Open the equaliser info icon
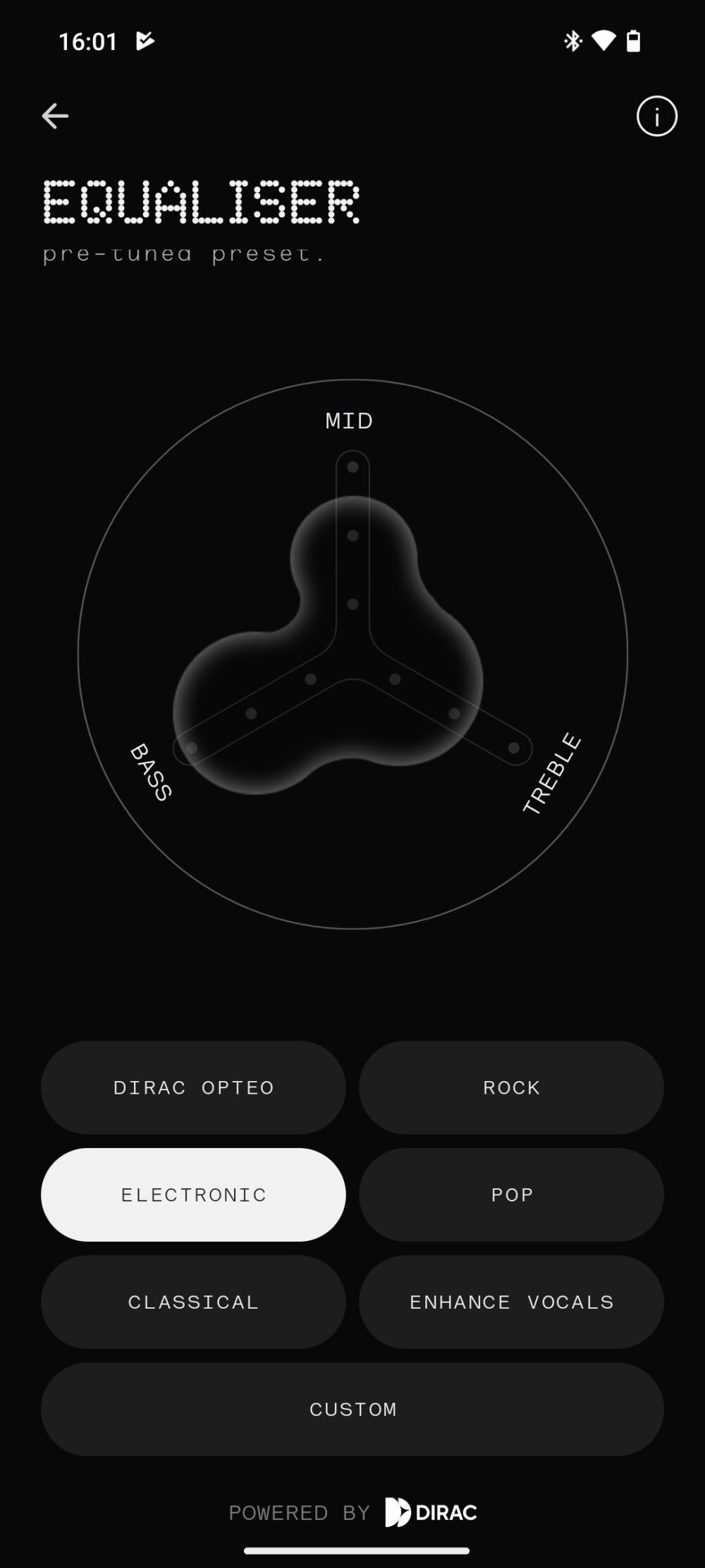Viewport: 705px width, 1568px height. pos(656,116)
